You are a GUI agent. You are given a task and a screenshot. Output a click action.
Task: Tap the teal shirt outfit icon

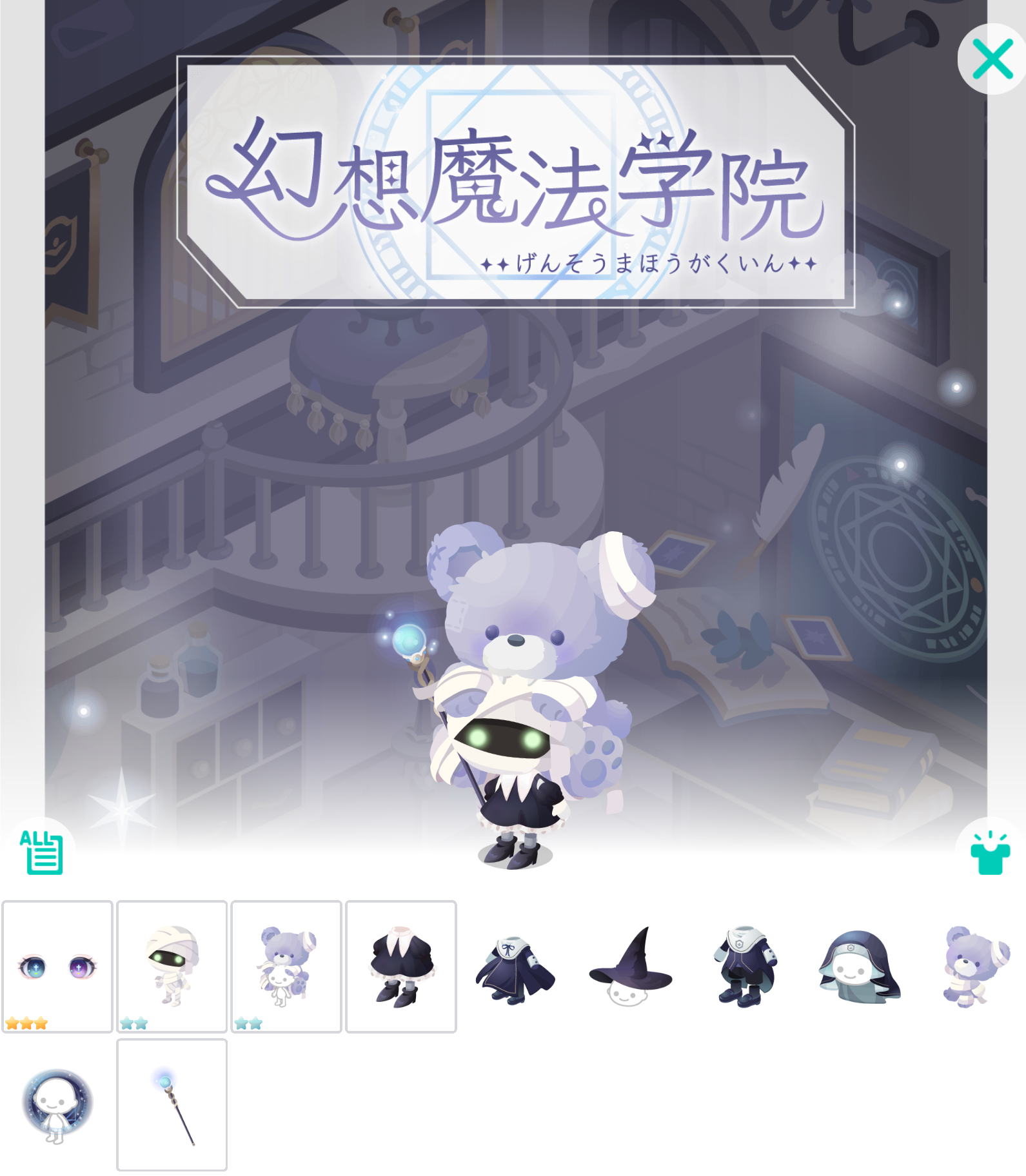point(991,852)
